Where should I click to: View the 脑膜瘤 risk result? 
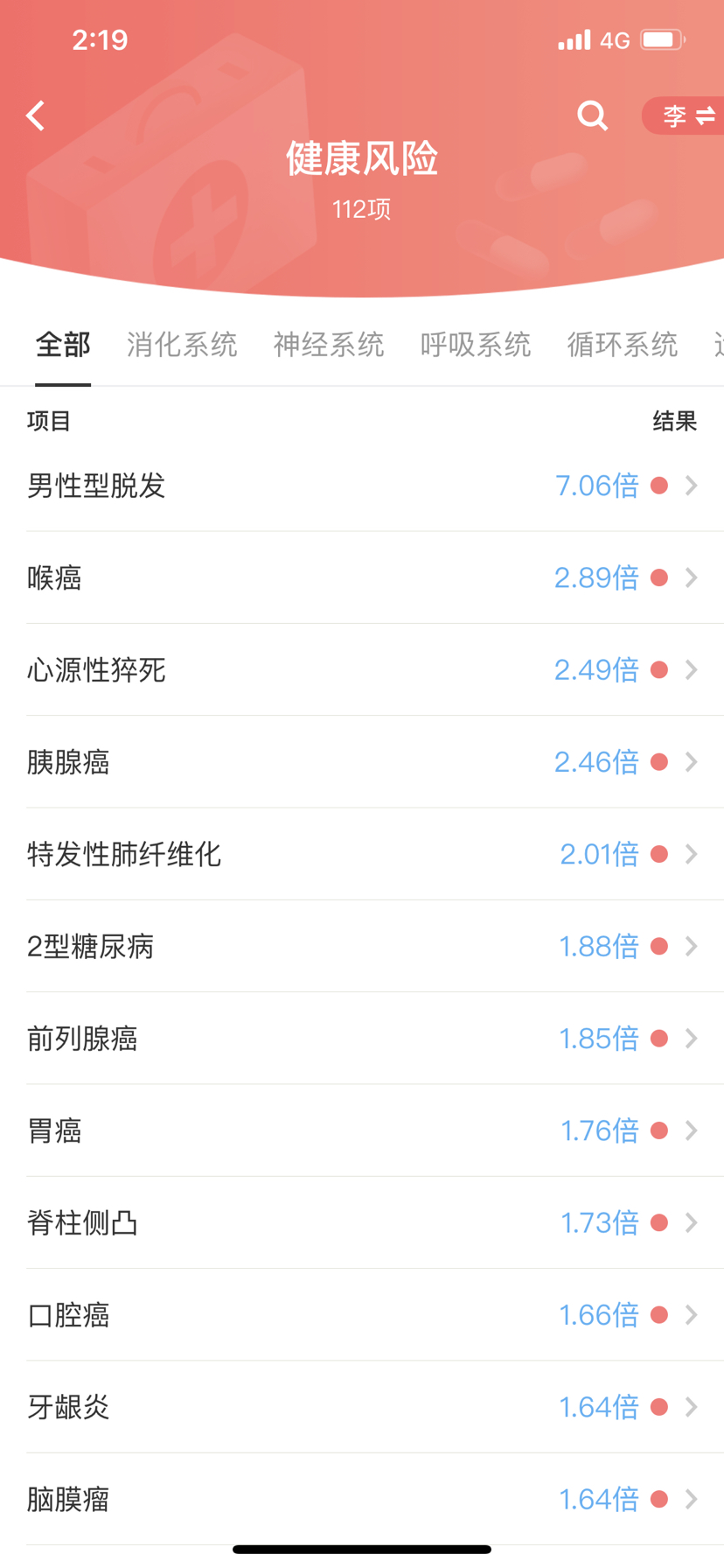pos(362,1500)
